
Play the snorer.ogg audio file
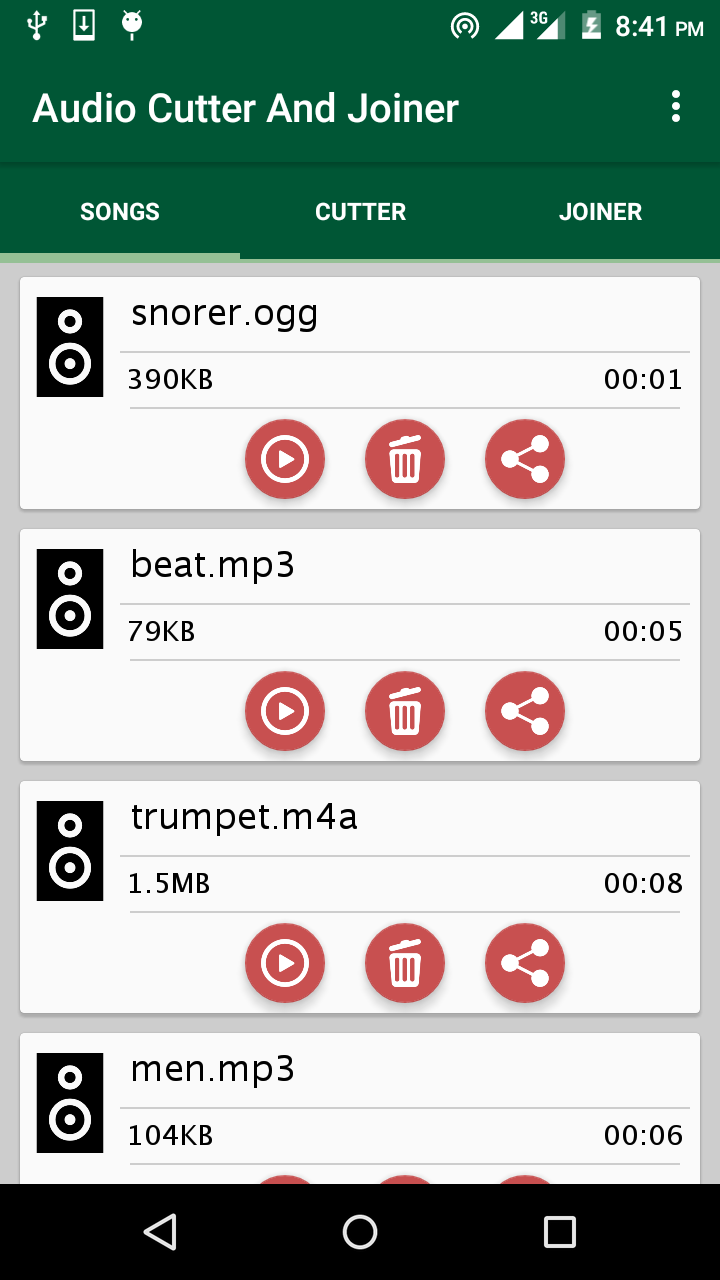point(285,459)
